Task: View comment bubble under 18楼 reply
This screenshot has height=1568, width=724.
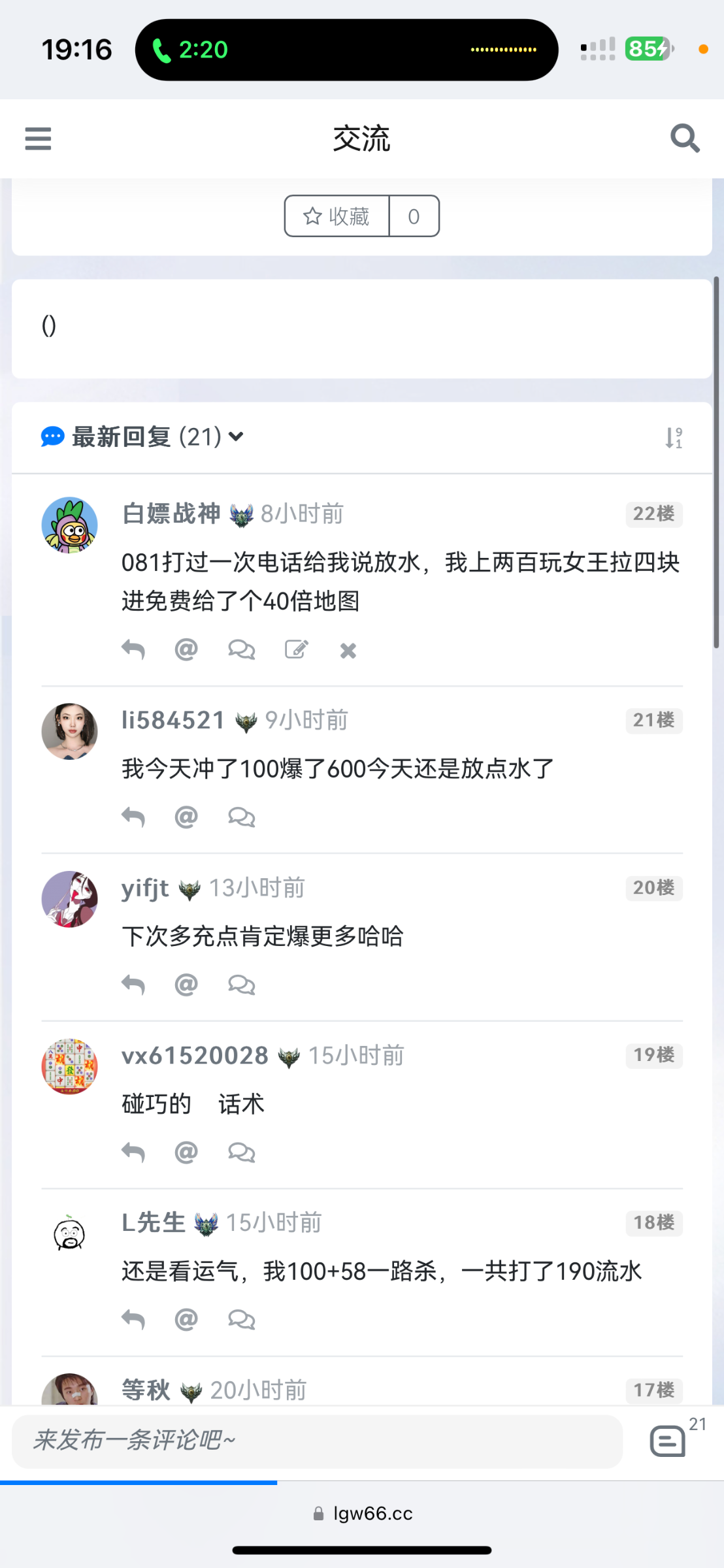Action: (x=241, y=1320)
